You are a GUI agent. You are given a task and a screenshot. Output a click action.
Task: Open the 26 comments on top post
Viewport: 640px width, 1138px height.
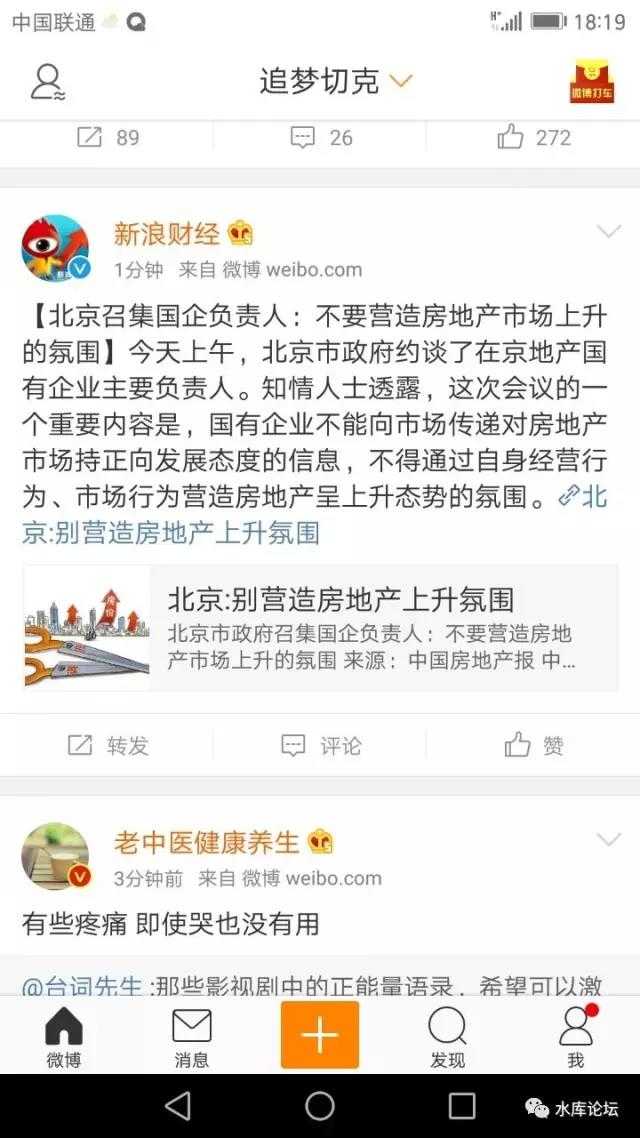(321, 138)
